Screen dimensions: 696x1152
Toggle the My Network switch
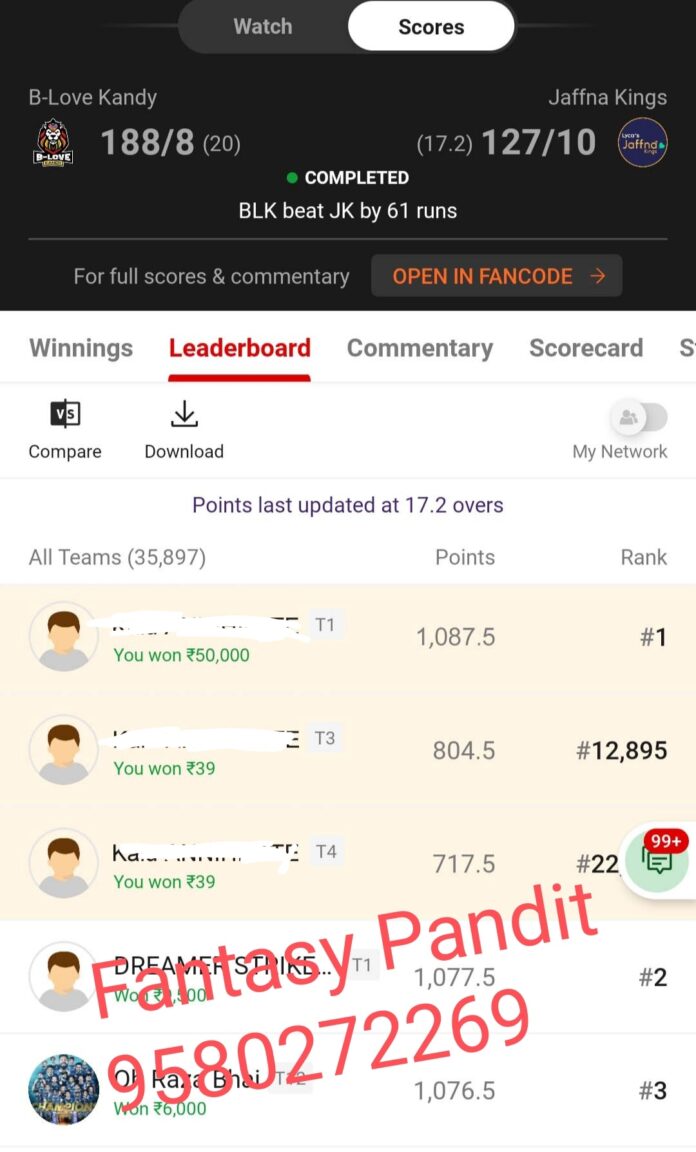(x=638, y=418)
